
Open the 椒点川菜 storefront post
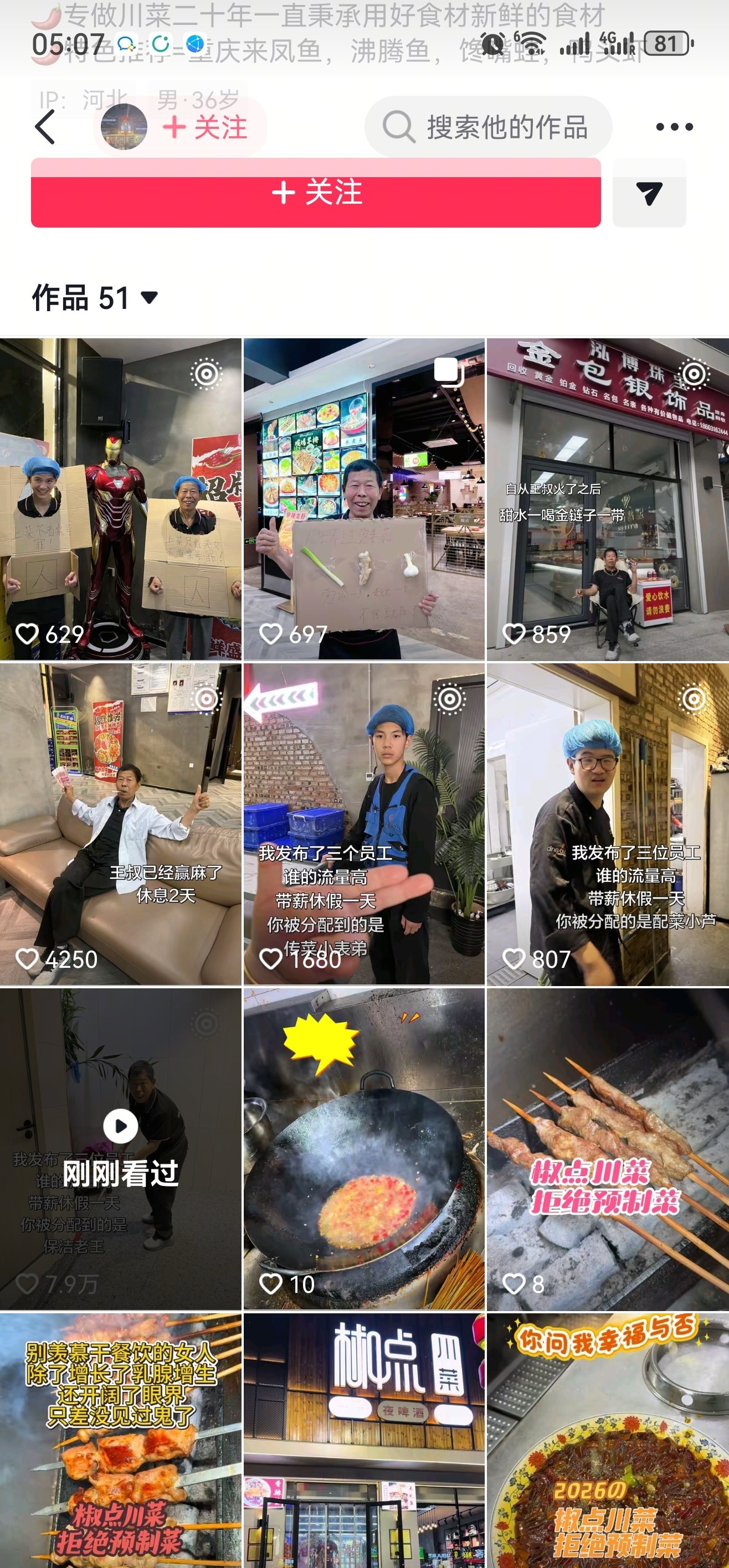click(364, 1441)
